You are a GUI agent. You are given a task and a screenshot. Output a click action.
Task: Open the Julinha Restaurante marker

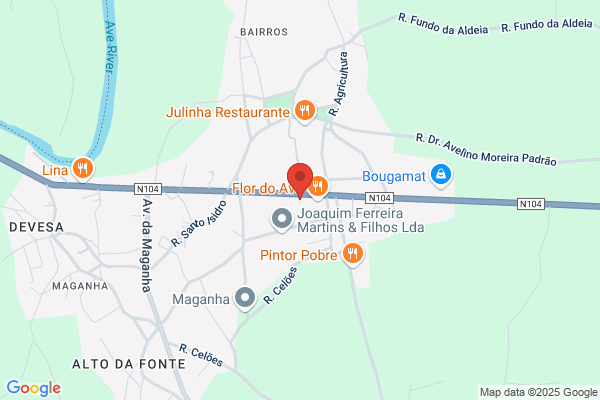(x=306, y=111)
